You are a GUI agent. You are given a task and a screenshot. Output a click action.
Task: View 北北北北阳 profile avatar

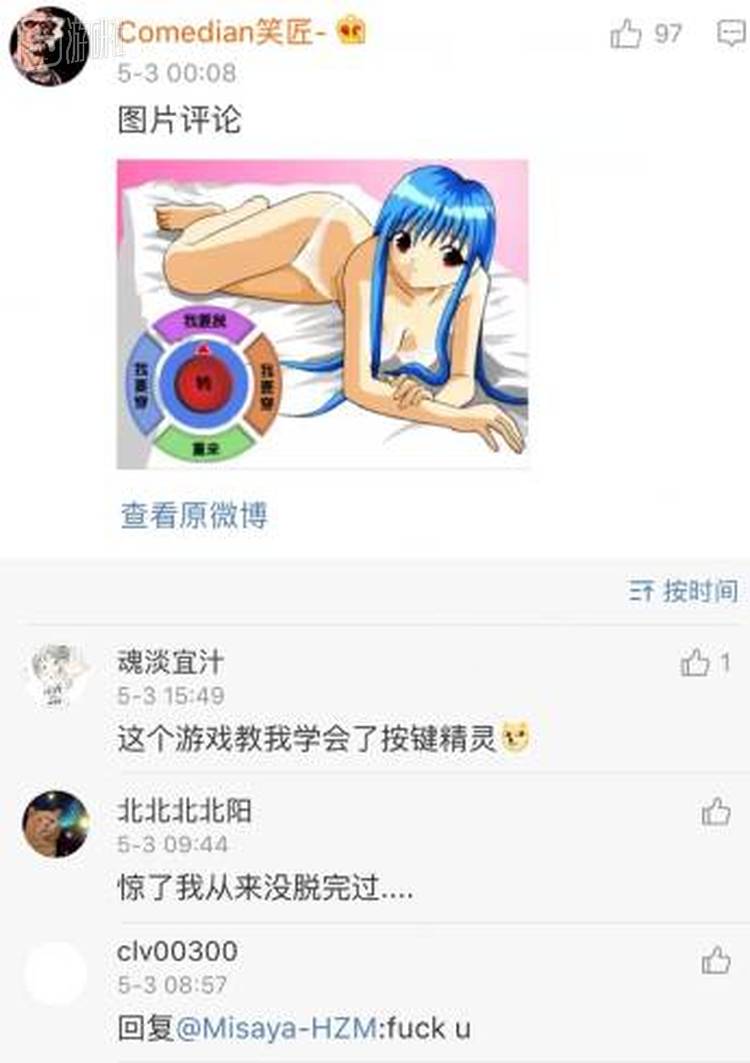click(x=55, y=824)
